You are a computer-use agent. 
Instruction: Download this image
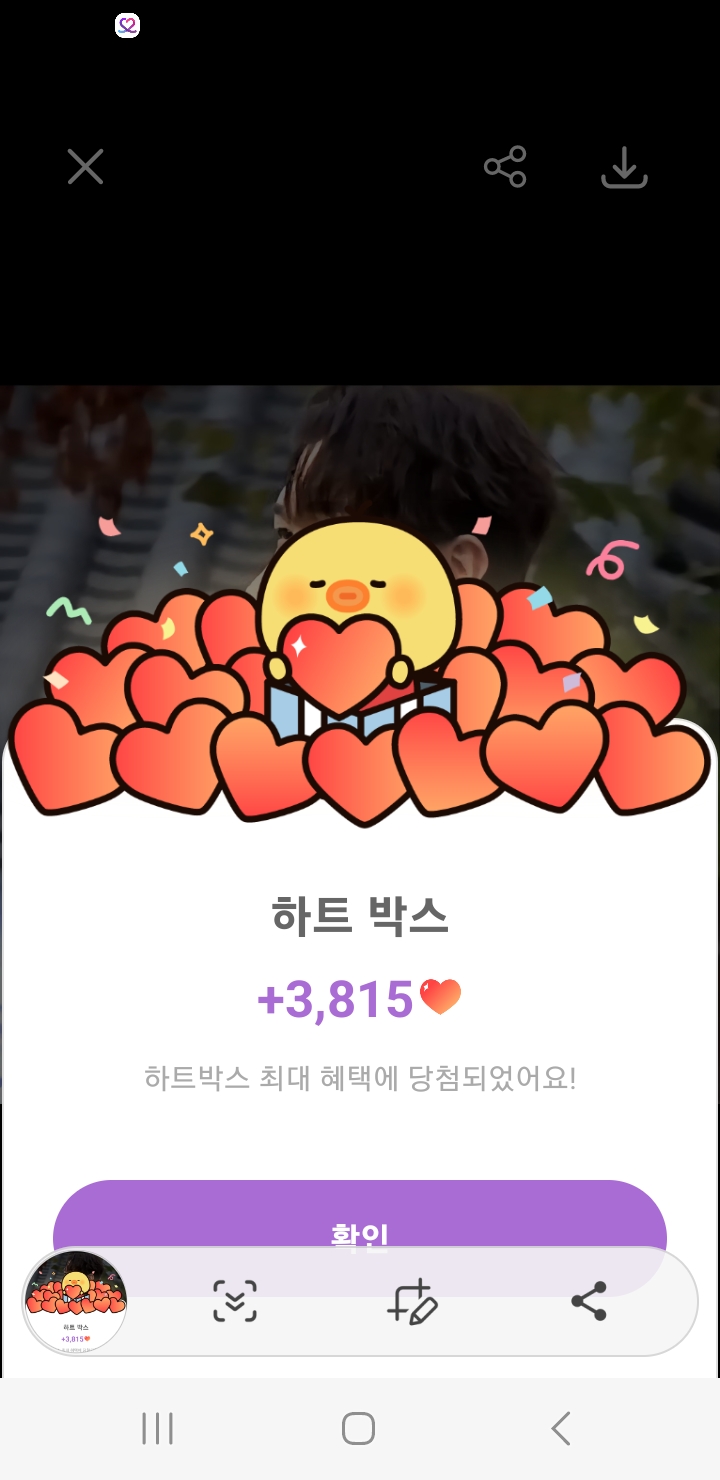coord(624,167)
